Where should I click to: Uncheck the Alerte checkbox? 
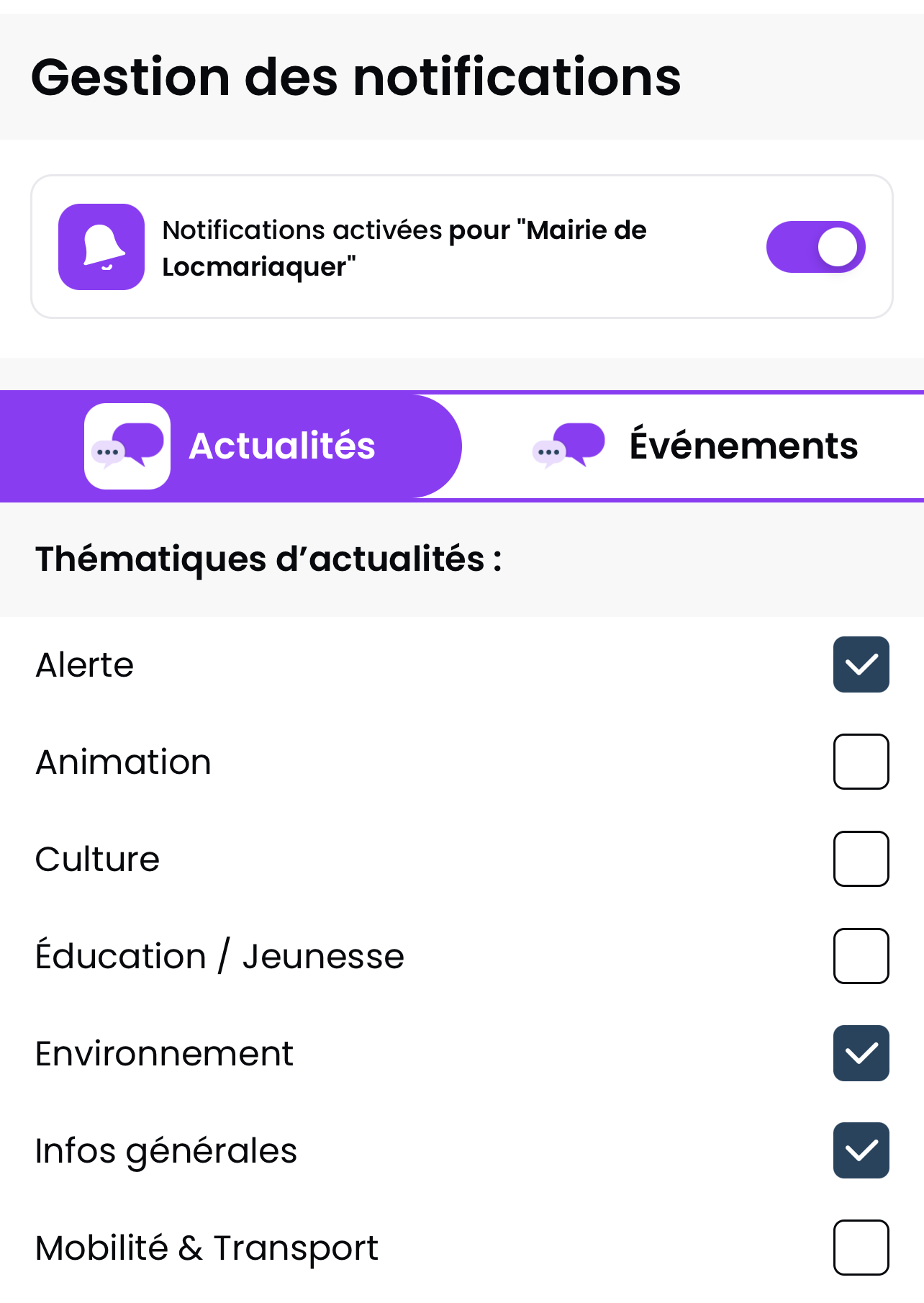click(861, 664)
